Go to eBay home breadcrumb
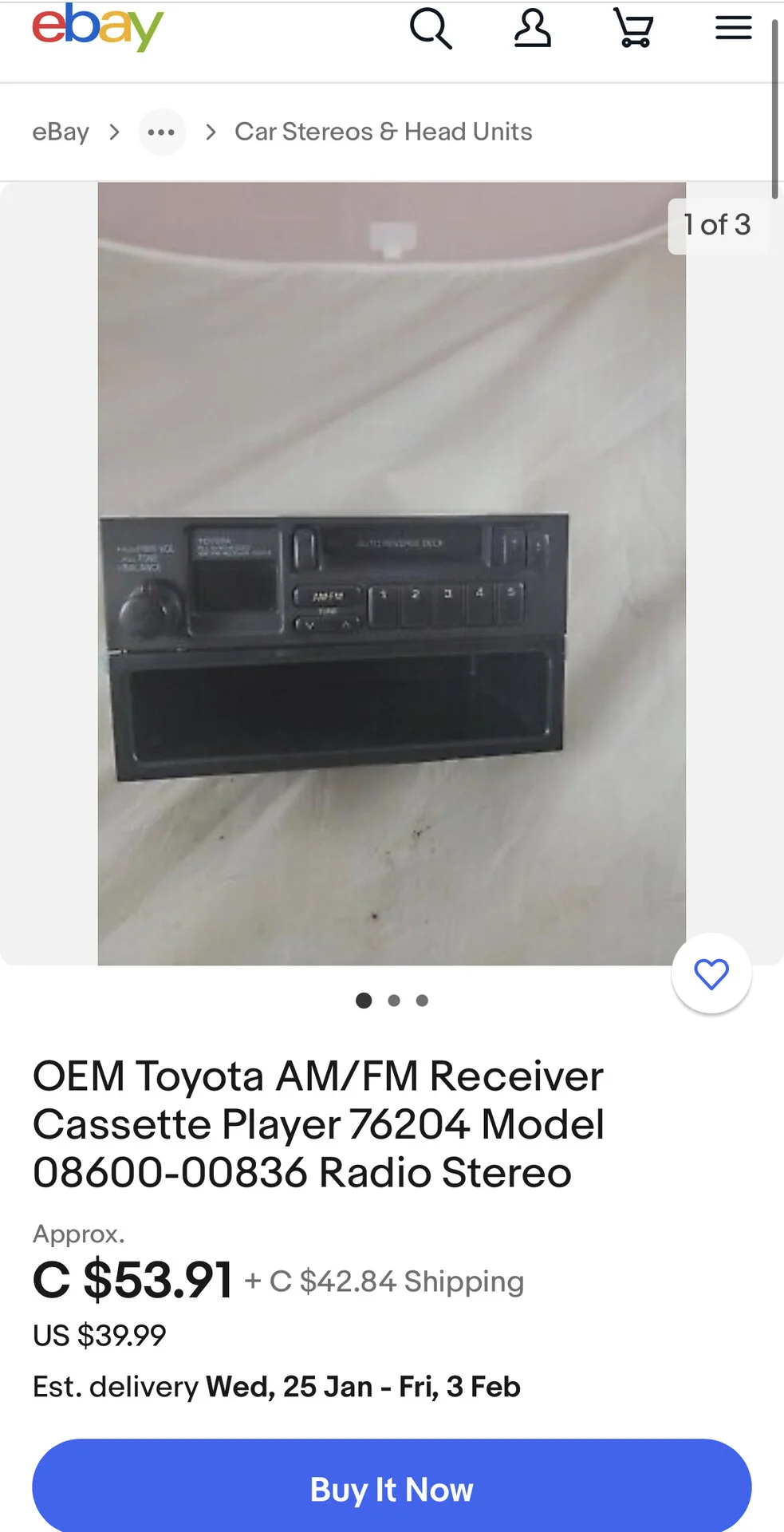The height and width of the screenshot is (1532, 784). click(x=61, y=132)
